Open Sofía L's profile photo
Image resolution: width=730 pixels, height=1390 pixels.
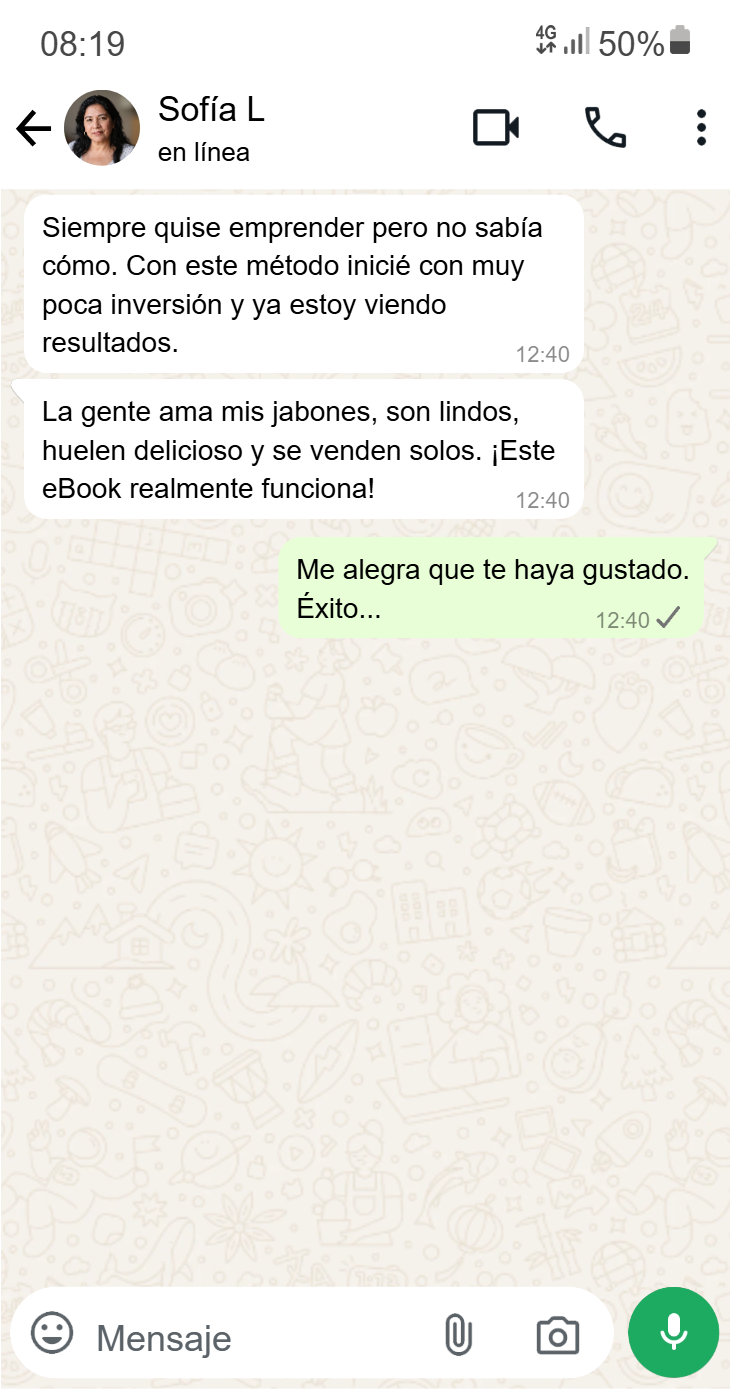tap(101, 128)
